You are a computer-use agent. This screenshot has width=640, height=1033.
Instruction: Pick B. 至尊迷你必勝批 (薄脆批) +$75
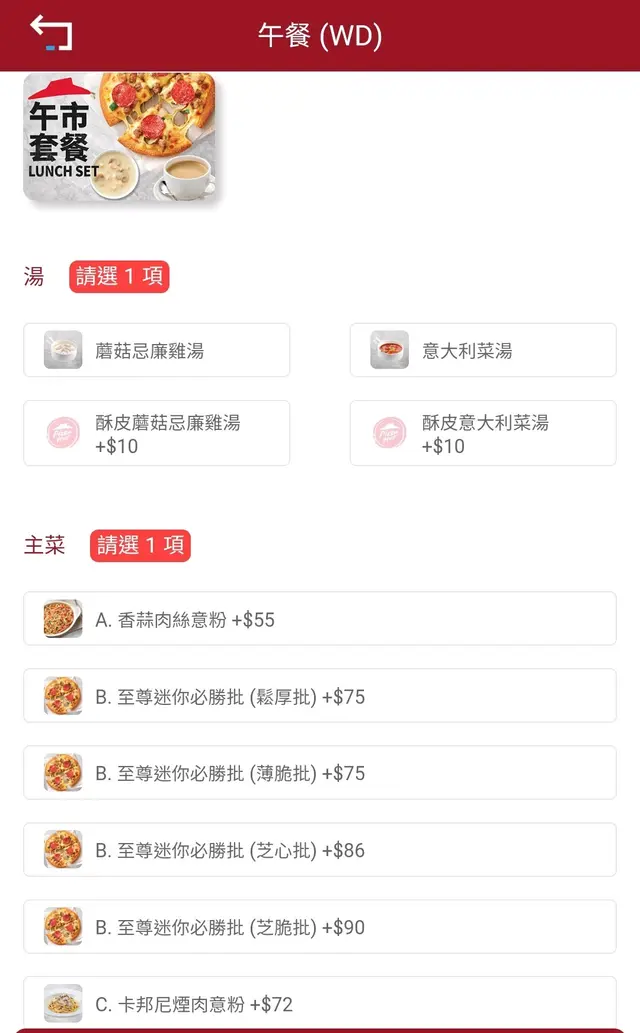point(319,773)
